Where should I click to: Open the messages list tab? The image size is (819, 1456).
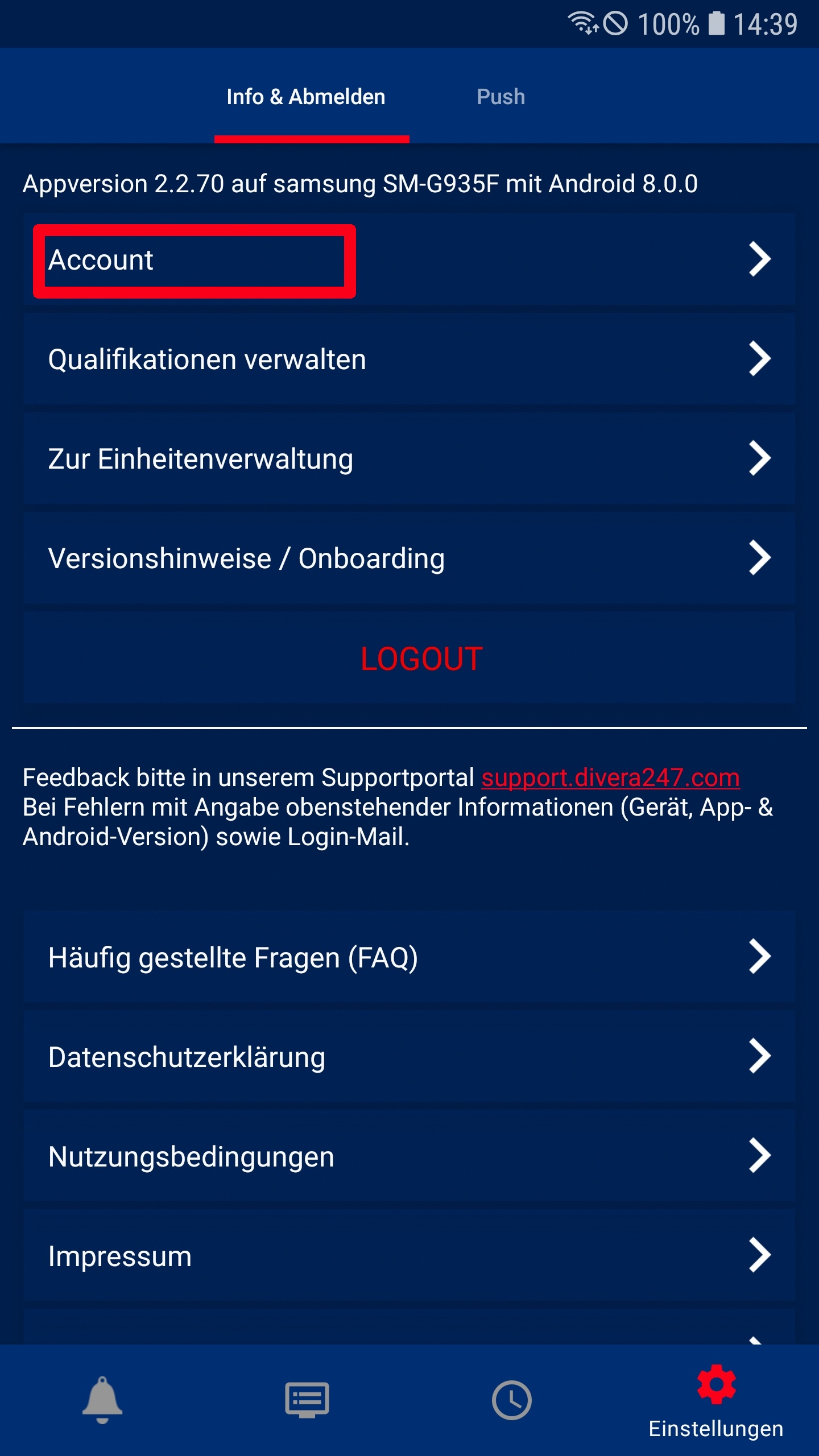[307, 1400]
